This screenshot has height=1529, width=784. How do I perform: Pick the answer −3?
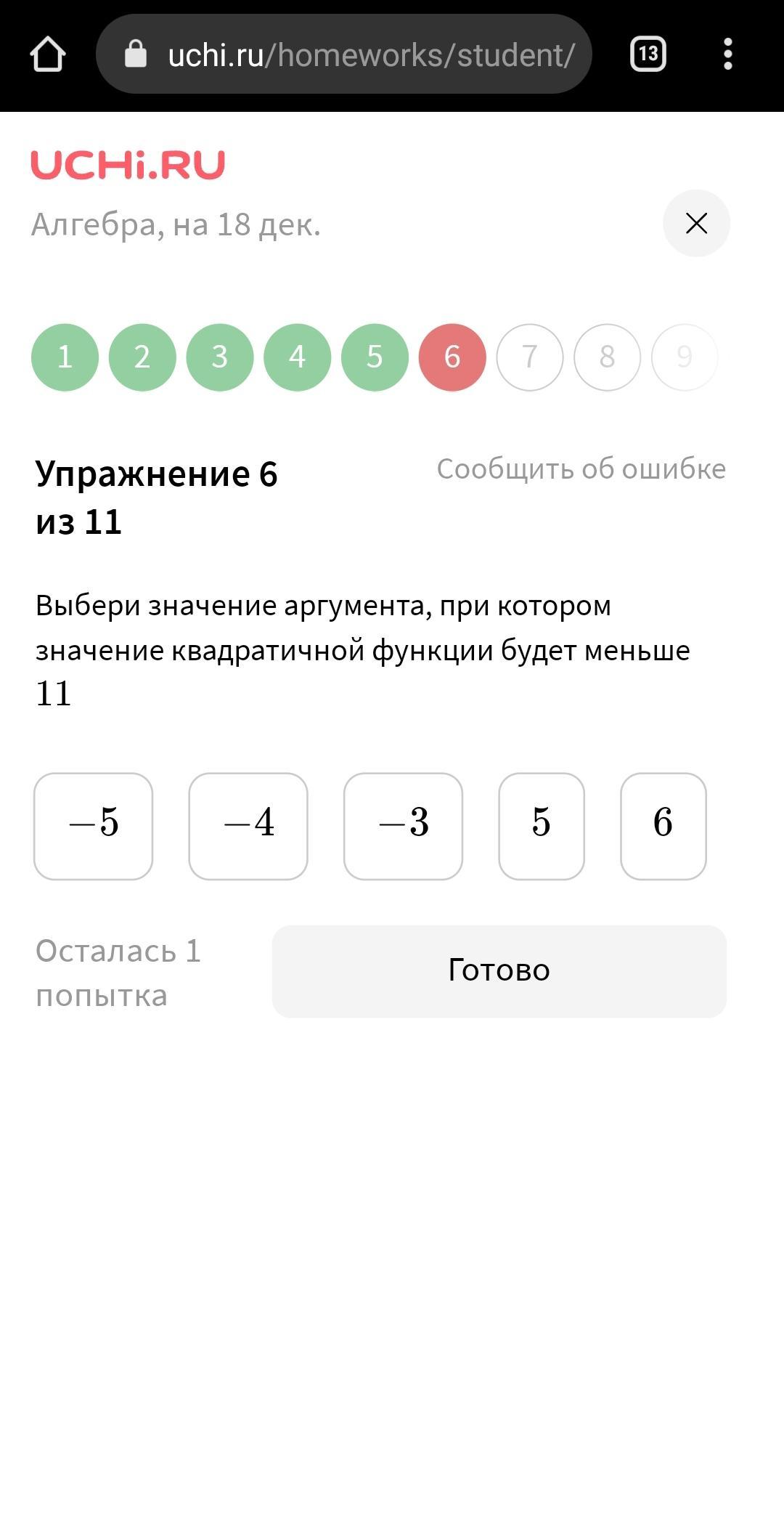[x=403, y=826]
